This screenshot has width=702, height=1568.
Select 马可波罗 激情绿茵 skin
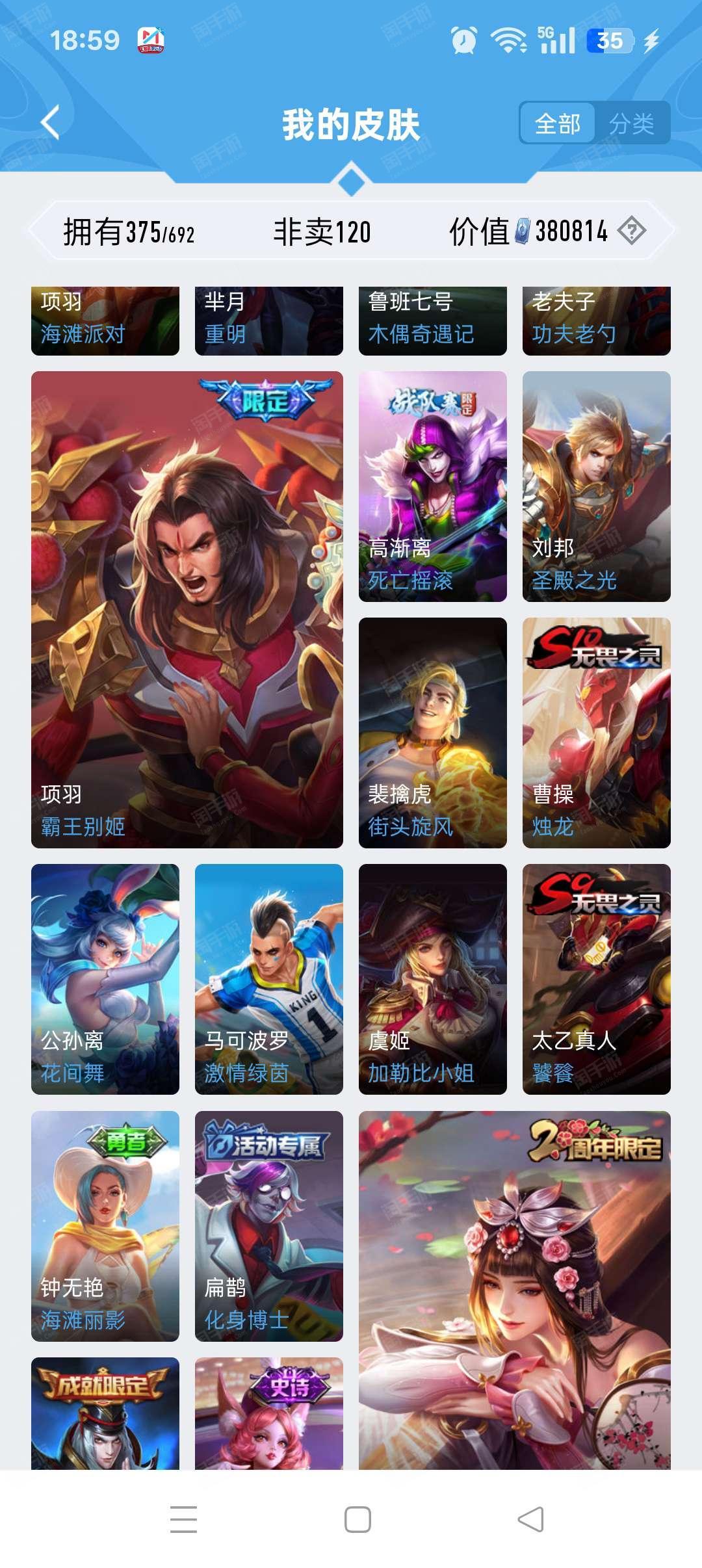pos(269,979)
